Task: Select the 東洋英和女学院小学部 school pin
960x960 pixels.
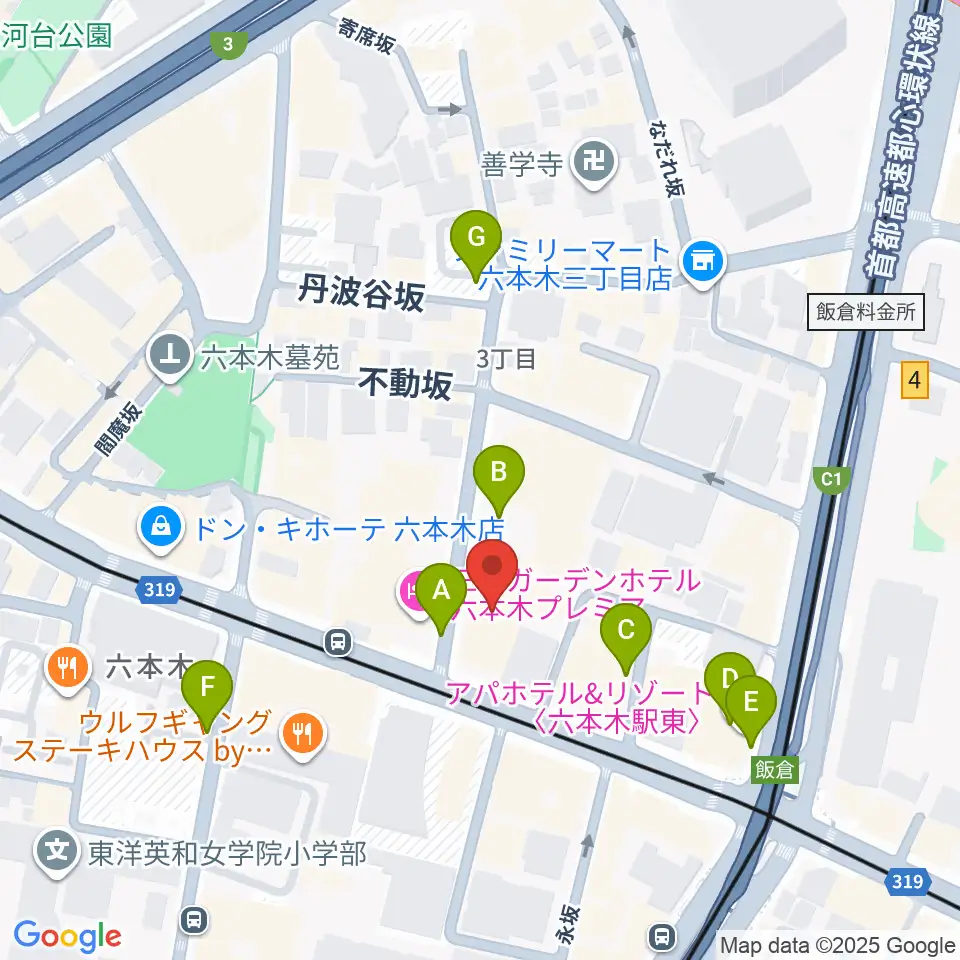Action: (57, 854)
